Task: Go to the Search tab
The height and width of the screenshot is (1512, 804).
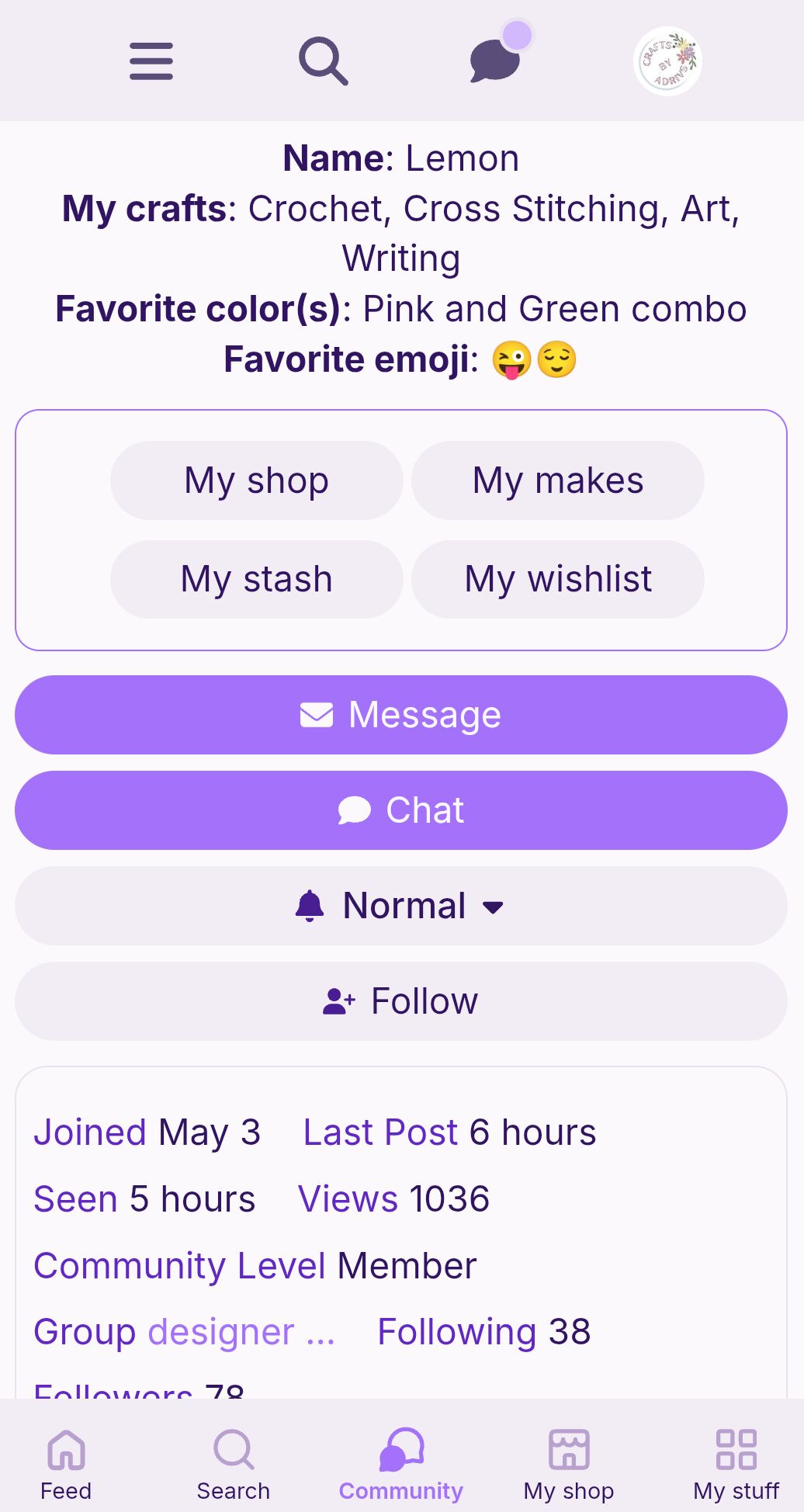Action: coord(234,1464)
